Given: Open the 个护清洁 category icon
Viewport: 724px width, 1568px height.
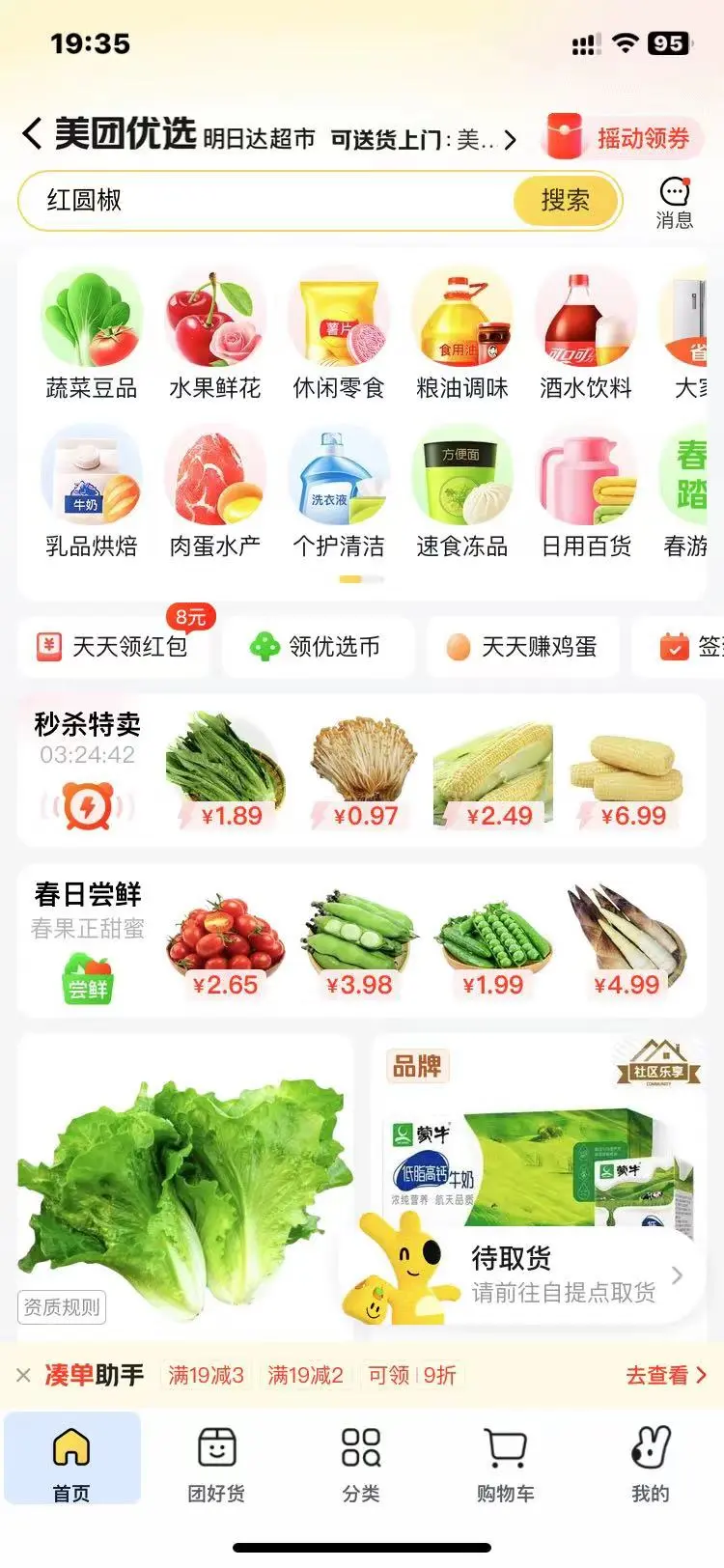Looking at the screenshot, I should tap(338, 478).
